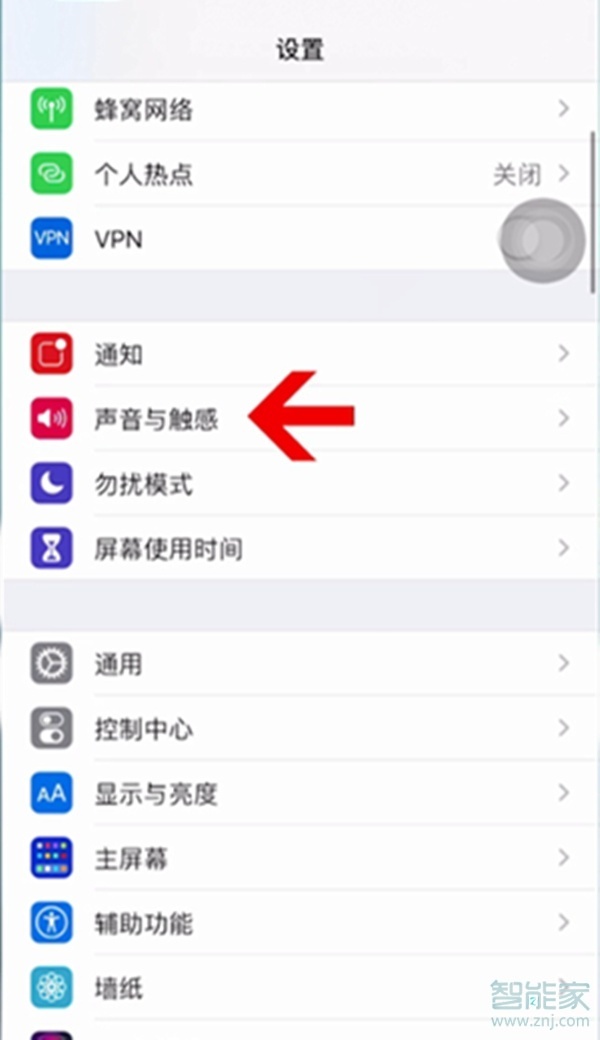The height and width of the screenshot is (1040, 600).
Task: Tap the 显示与亮度 row
Action: 156,794
